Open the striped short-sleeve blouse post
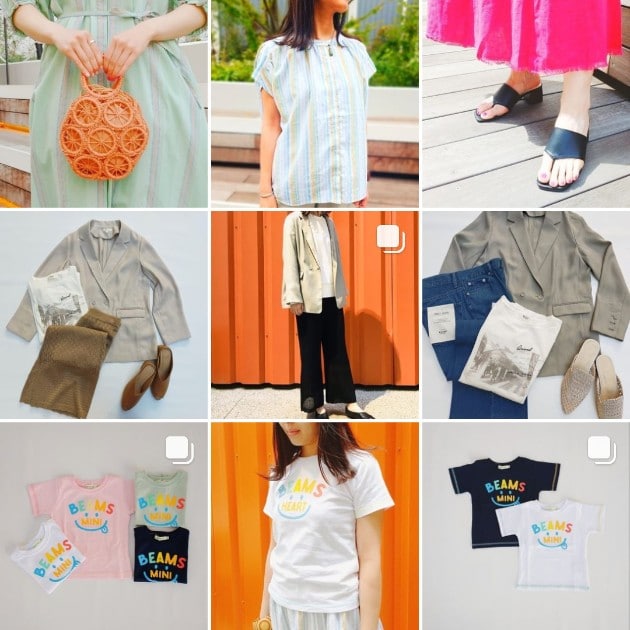The width and height of the screenshot is (630, 630). tap(315, 103)
